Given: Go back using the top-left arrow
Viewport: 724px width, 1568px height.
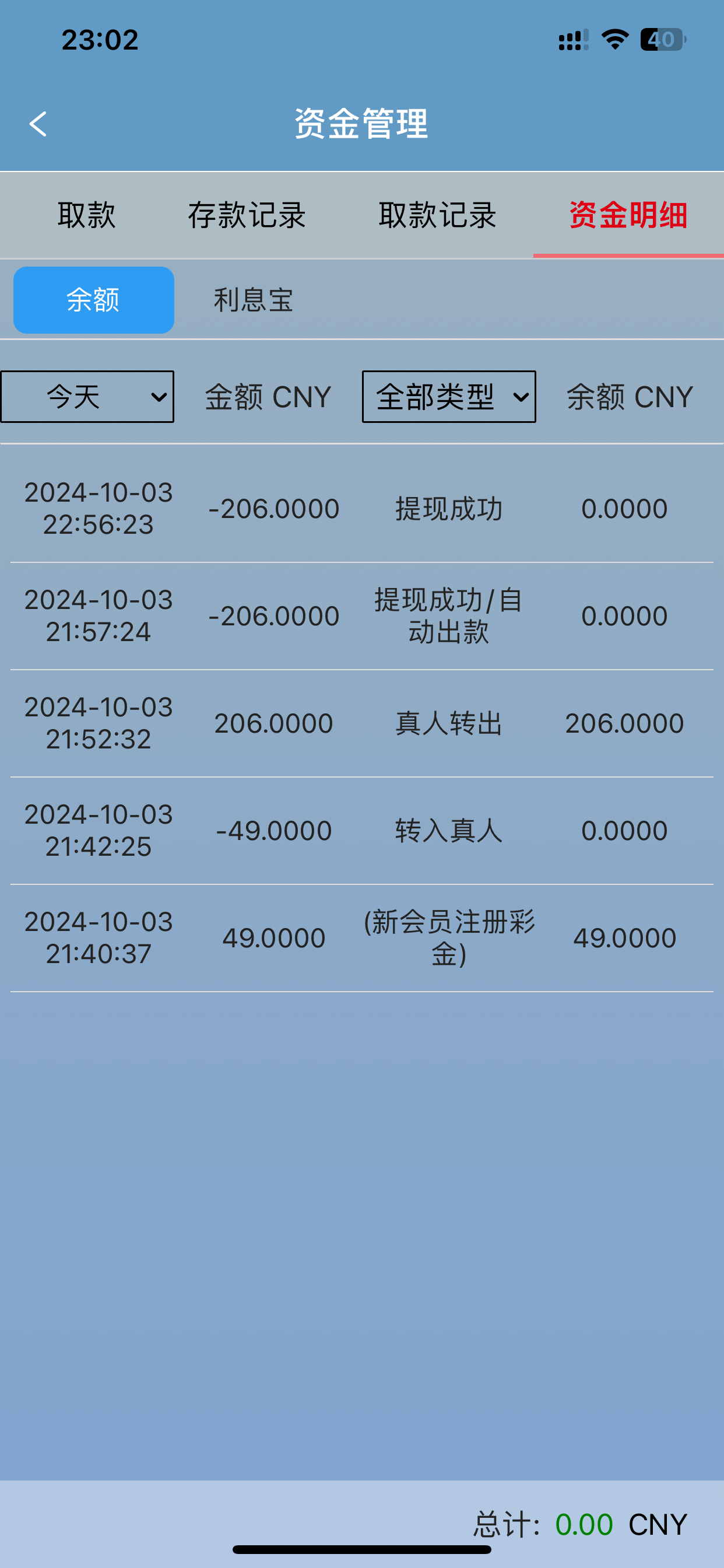Looking at the screenshot, I should click(38, 124).
